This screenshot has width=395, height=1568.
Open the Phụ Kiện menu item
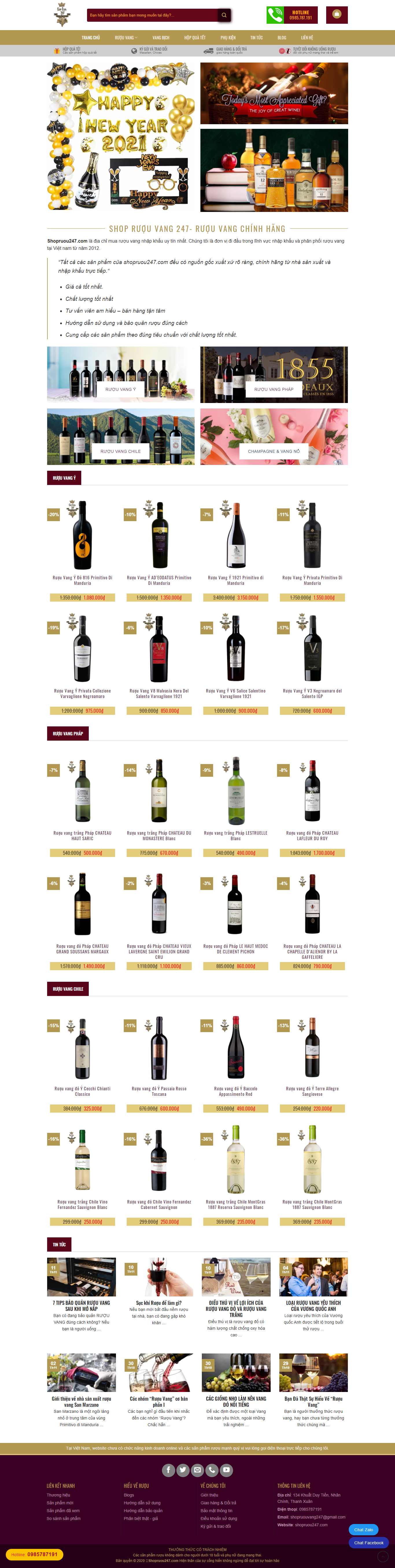228,38
